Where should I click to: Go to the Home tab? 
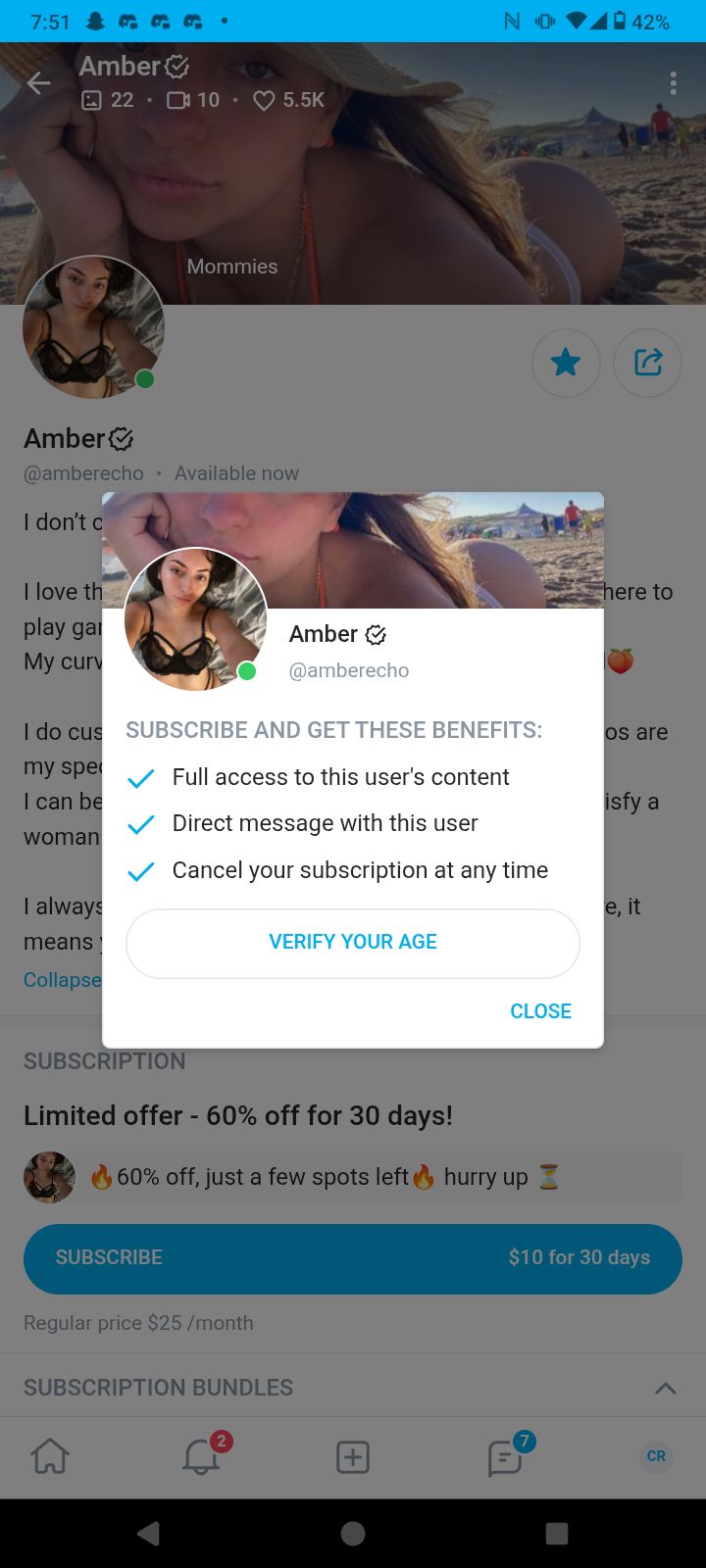pos(51,1456)
